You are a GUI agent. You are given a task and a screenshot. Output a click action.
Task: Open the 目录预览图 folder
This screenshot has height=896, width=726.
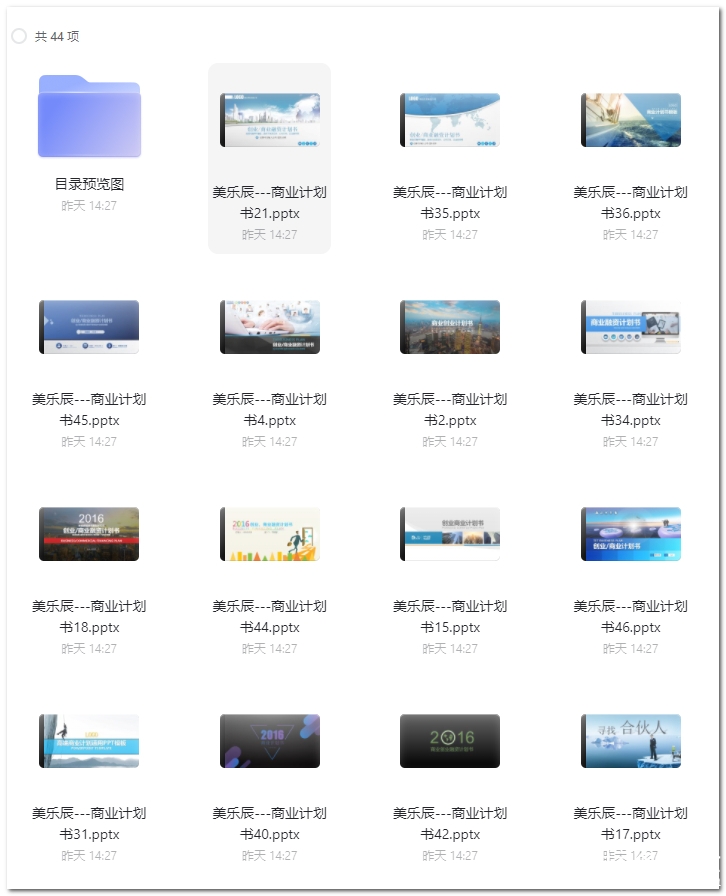tap(89, 118)
